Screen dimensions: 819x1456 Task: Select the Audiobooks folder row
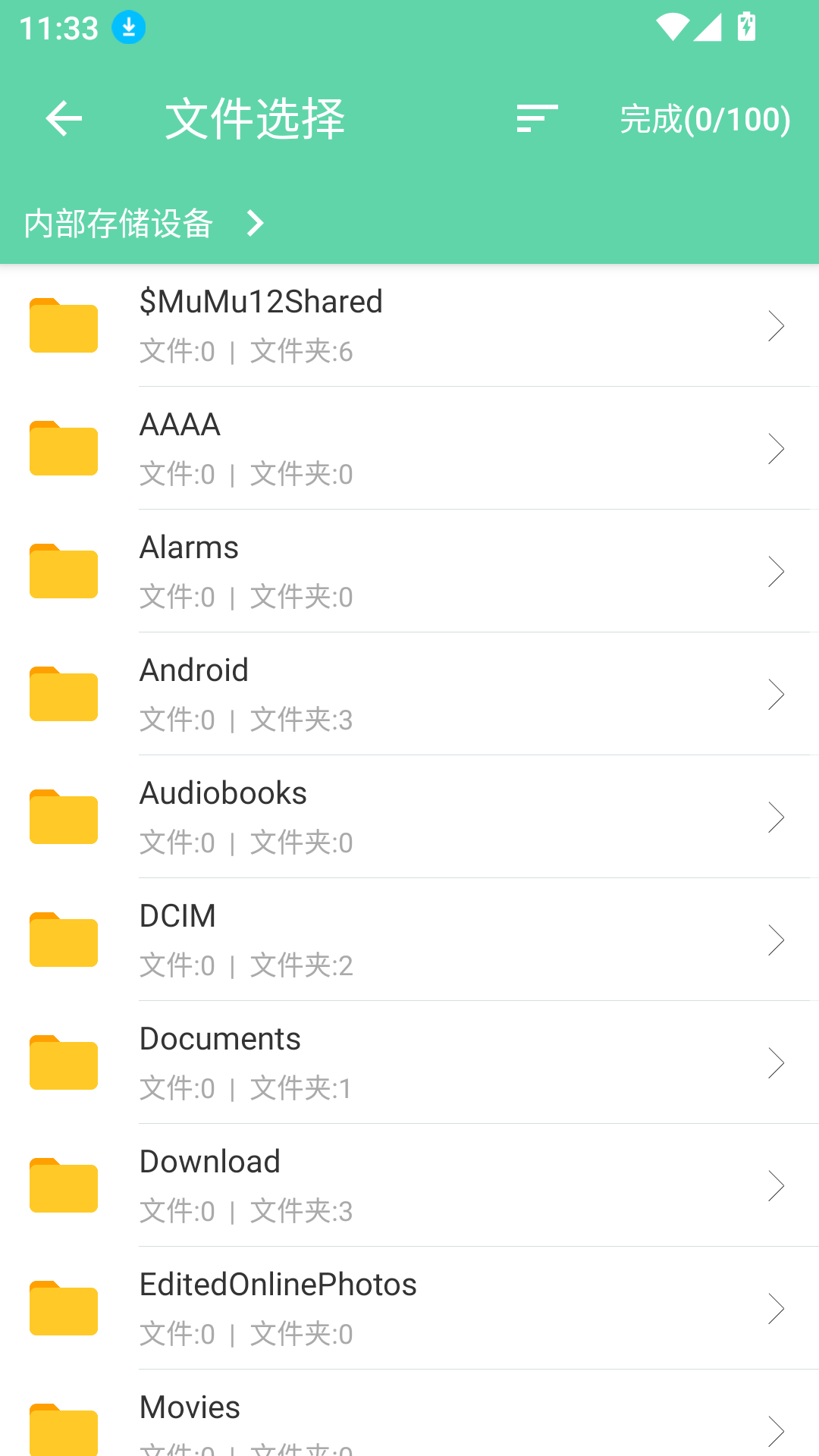pyautogui.click(x=409, y=817)
